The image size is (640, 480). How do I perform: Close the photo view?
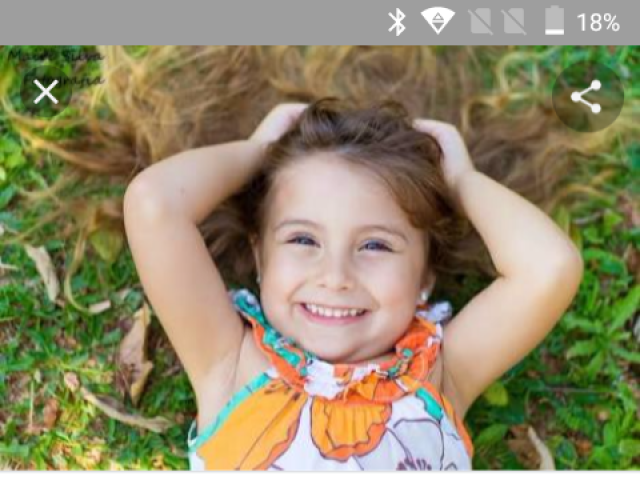46,93
